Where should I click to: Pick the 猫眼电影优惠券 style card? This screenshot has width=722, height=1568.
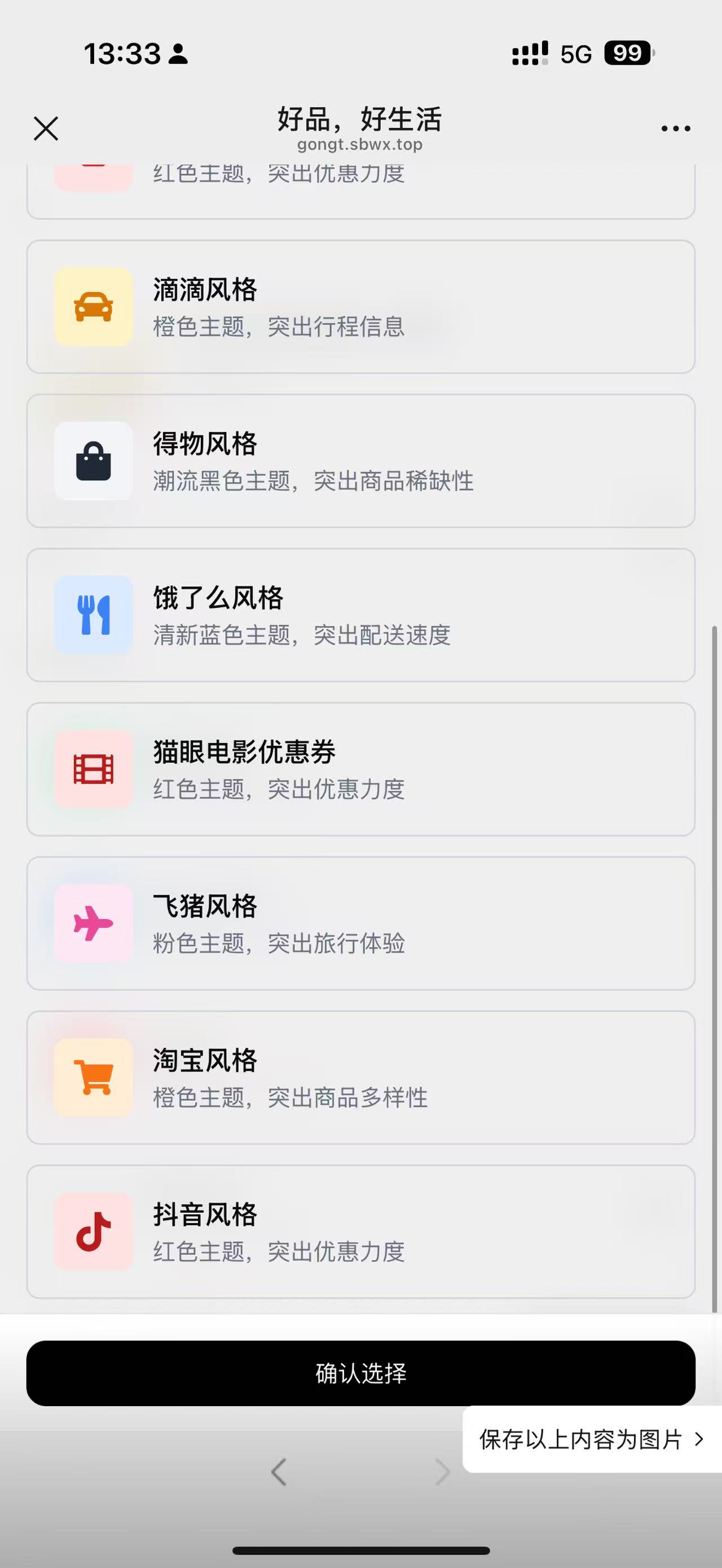coord(360,770)
